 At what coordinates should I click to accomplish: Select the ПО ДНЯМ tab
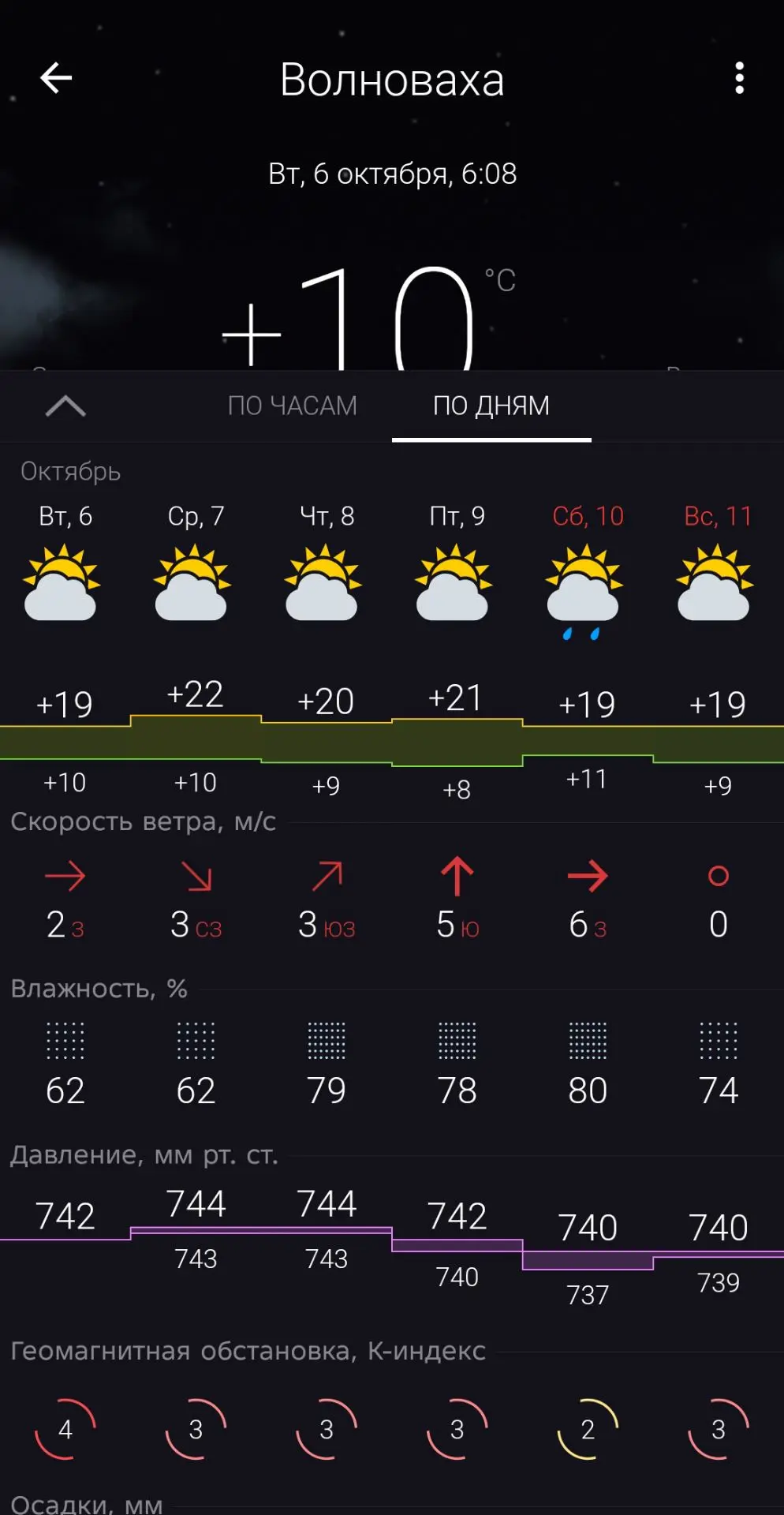pyautogui.click(x=491, y=406)
